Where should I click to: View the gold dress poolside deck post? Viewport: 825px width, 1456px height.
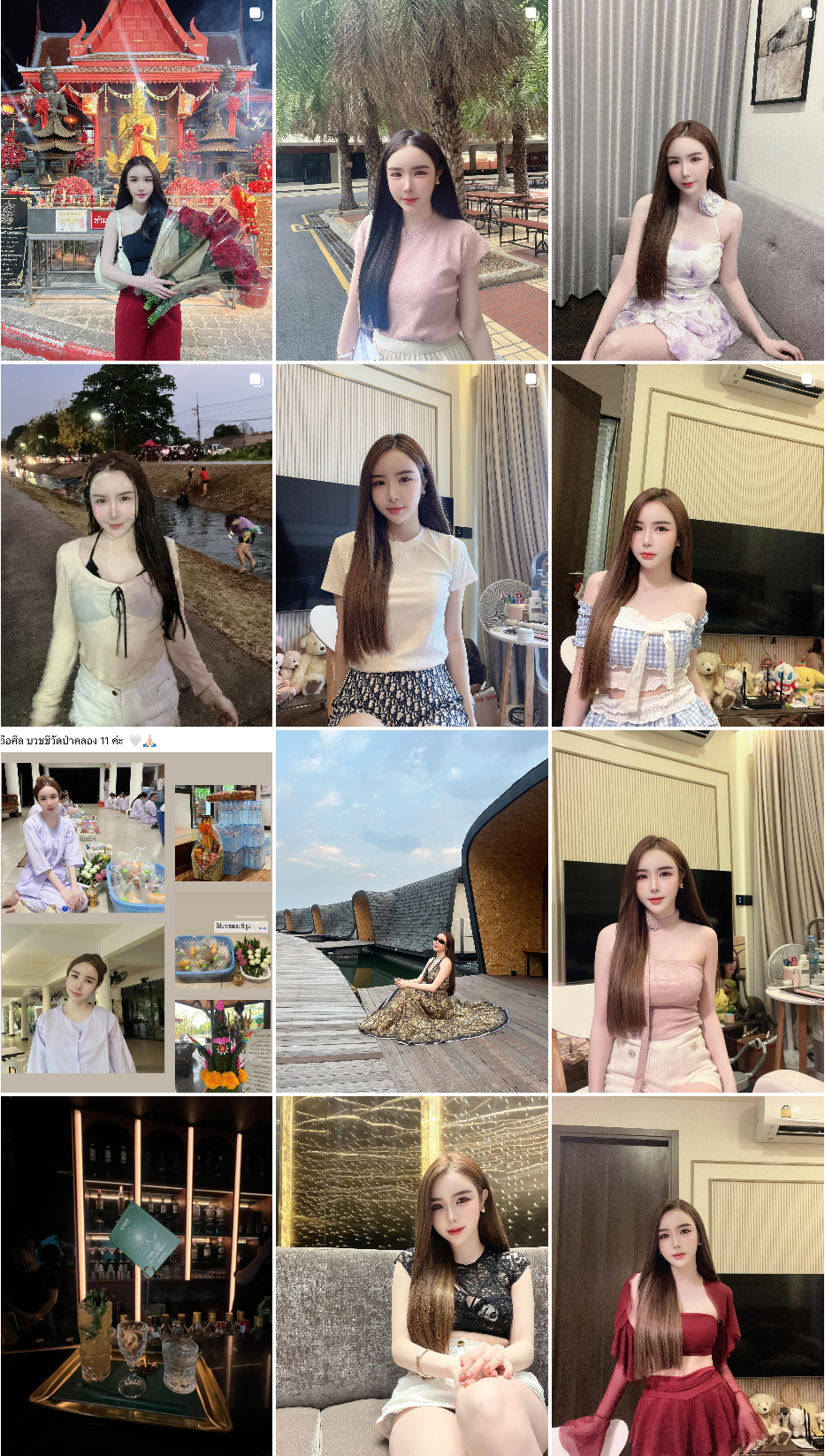[x=412, y=911]
